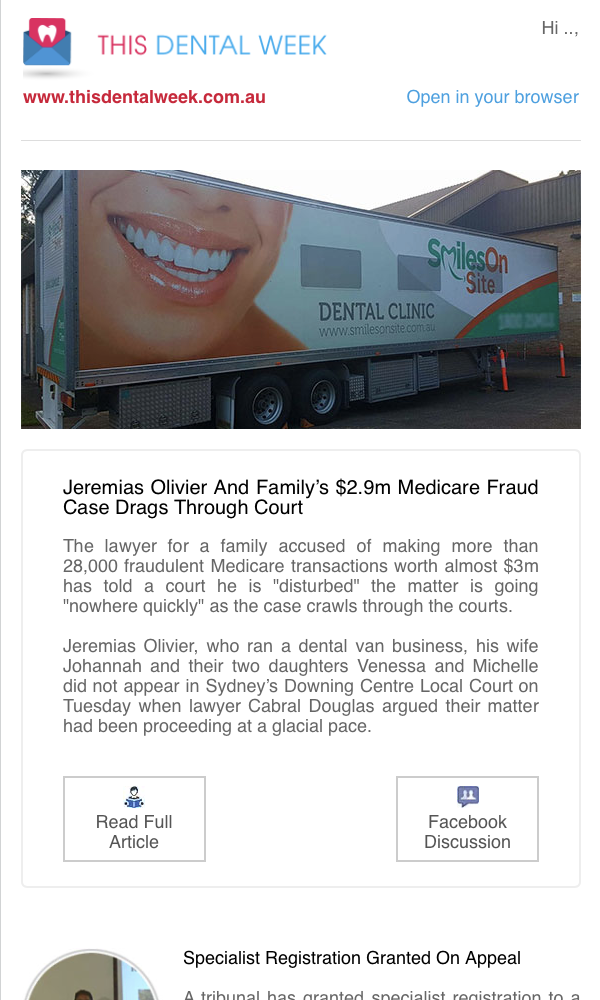Tap the Open in your browser link
This screenshot has height=1000, width=600.
point(492,97)
